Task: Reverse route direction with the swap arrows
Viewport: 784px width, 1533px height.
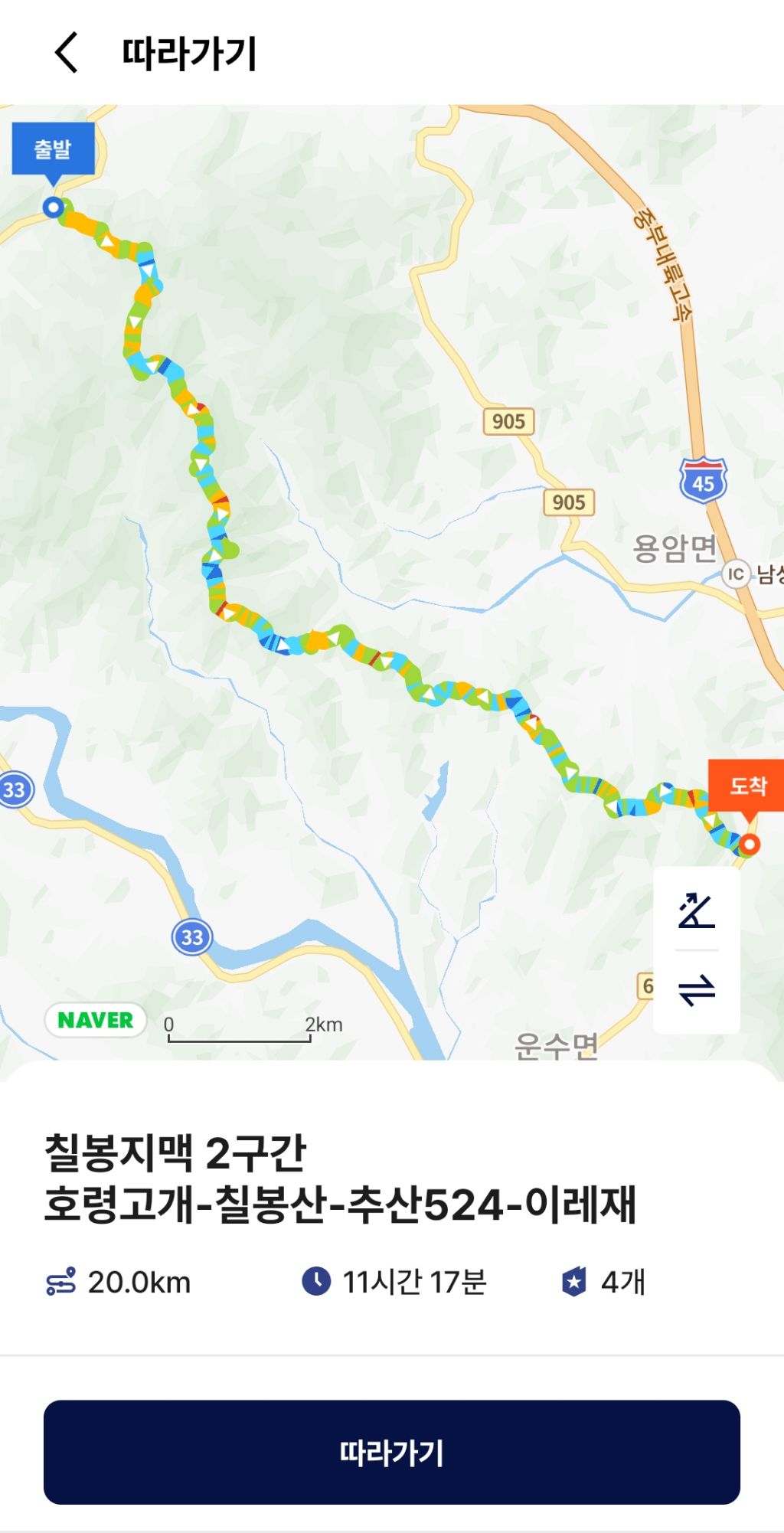Action: tap(696, 990)
